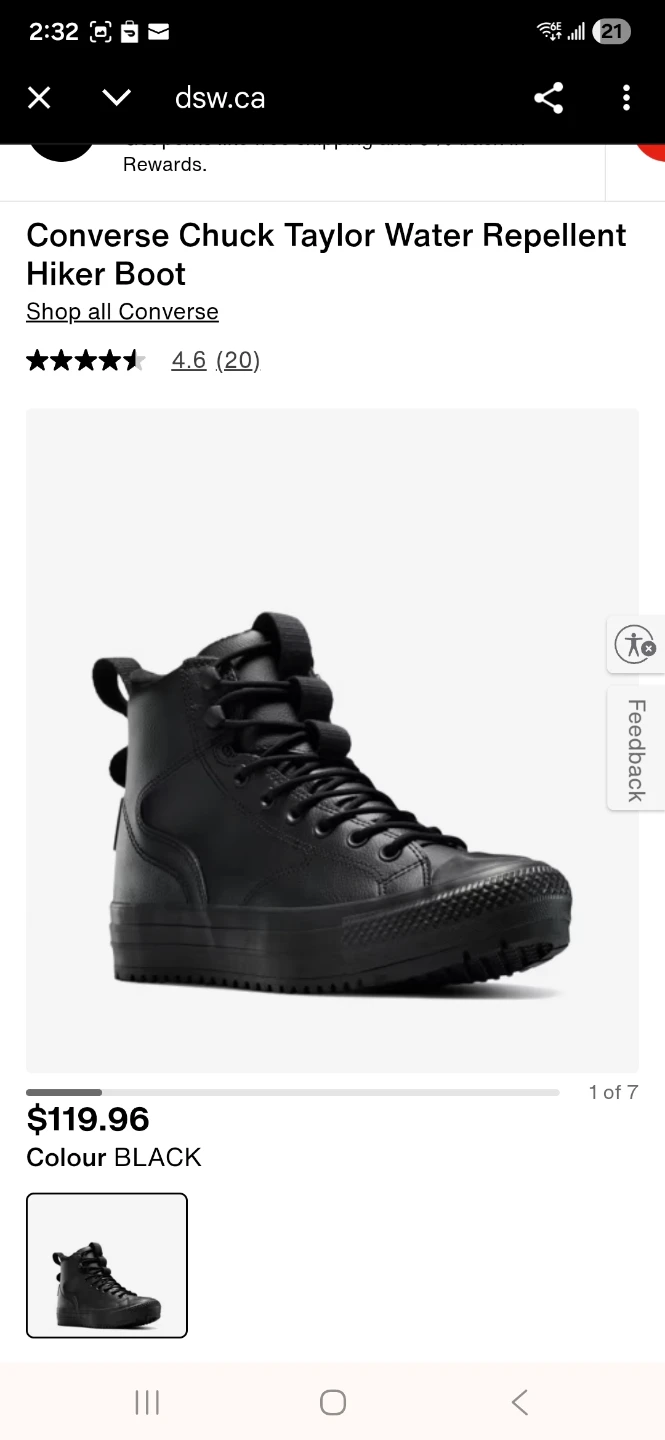Select the BLACK colour swatch
The width and height of the screenshot is (665, 1440).
tap(107, 1265)
